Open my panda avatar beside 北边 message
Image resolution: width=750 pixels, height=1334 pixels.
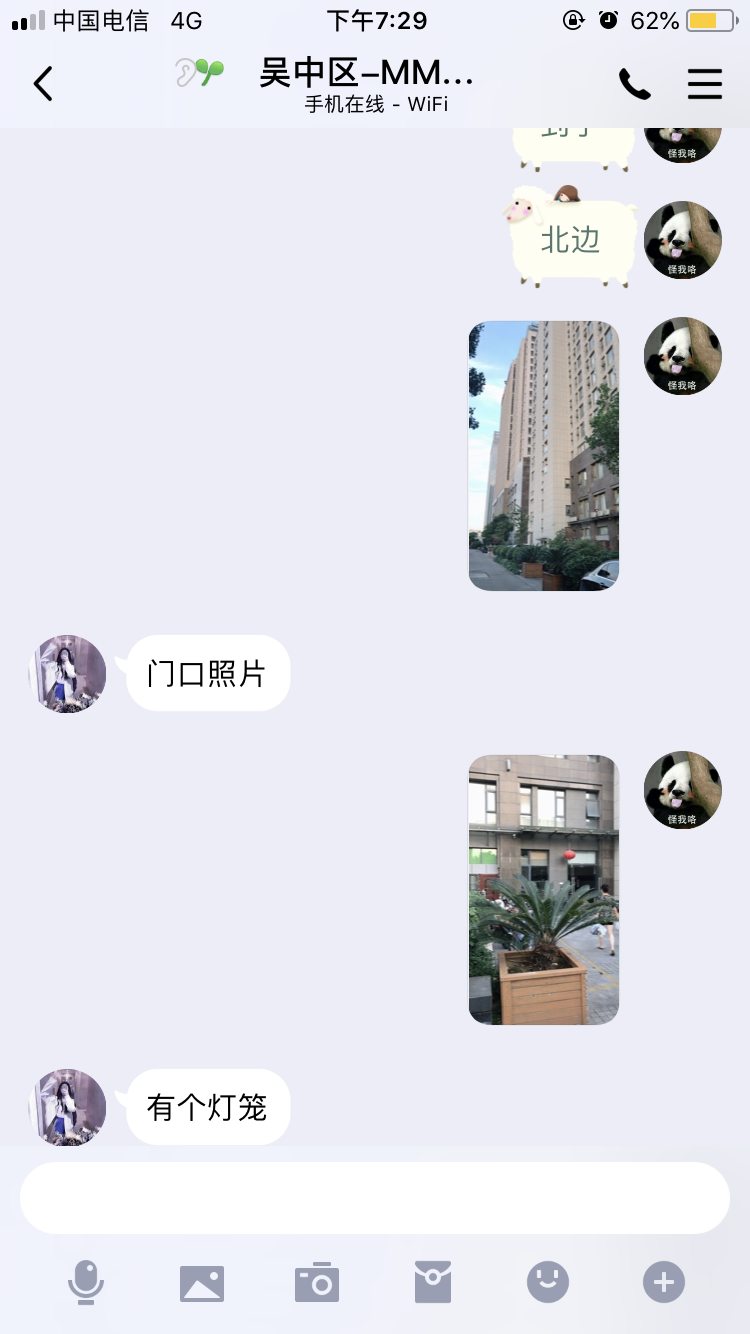click(x=682, y=240)
